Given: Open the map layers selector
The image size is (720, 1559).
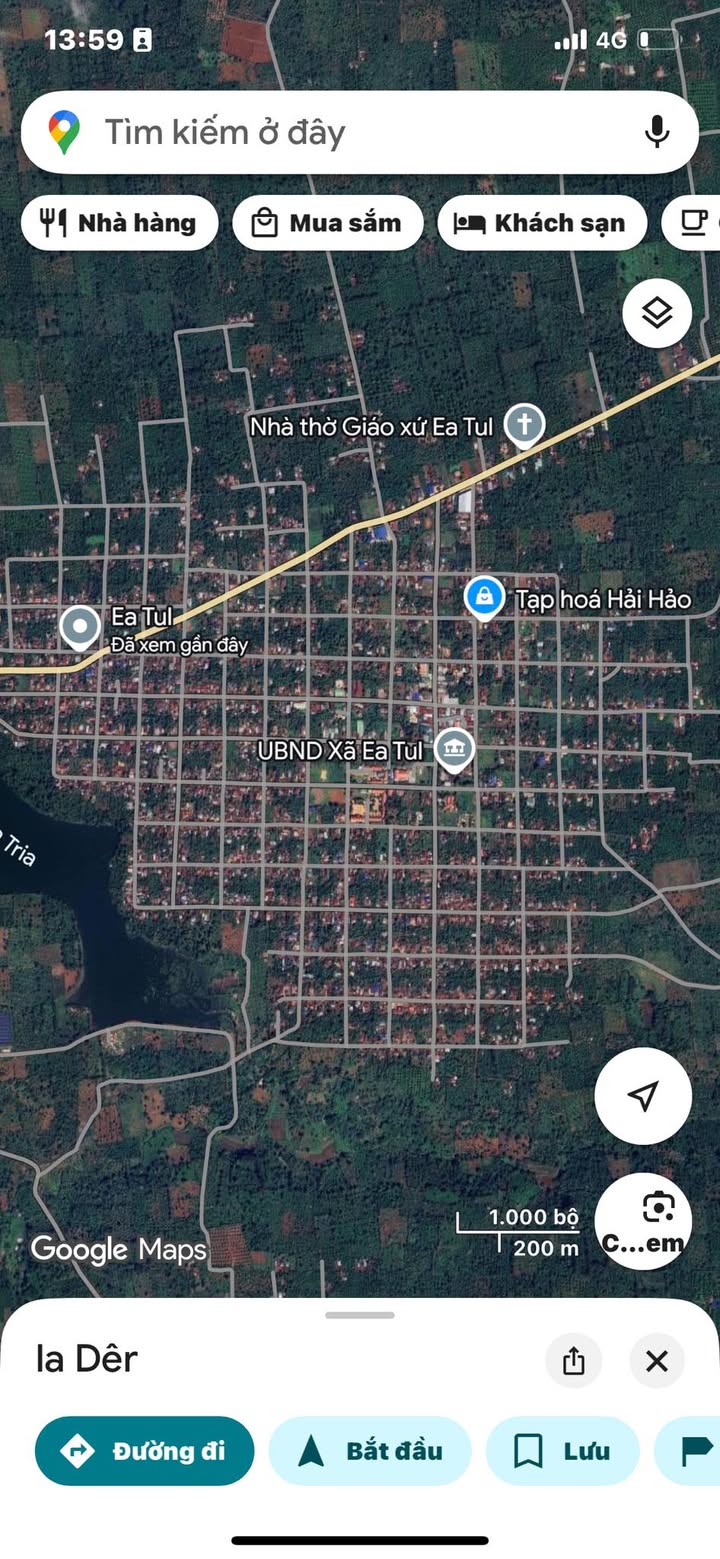Looking at the screenshot, I should click(657, 313).
